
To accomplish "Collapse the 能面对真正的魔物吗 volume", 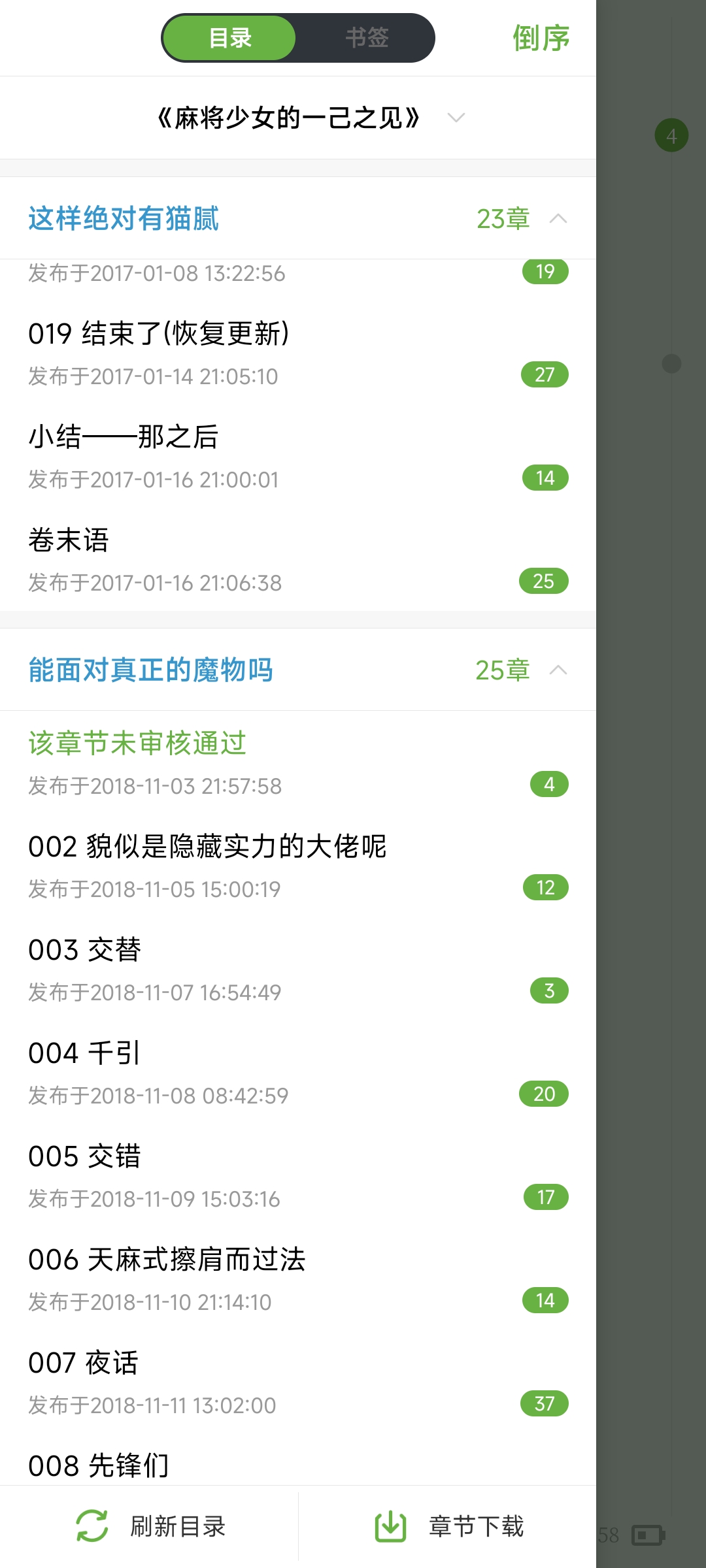I will pos(558,670).
